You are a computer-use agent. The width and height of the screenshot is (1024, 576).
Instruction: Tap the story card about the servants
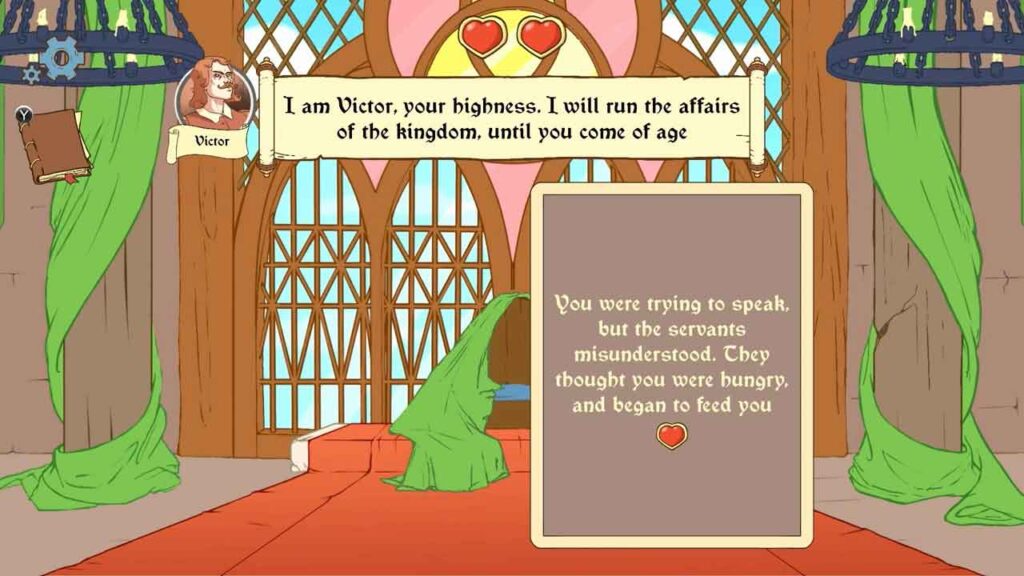(671, 365)
